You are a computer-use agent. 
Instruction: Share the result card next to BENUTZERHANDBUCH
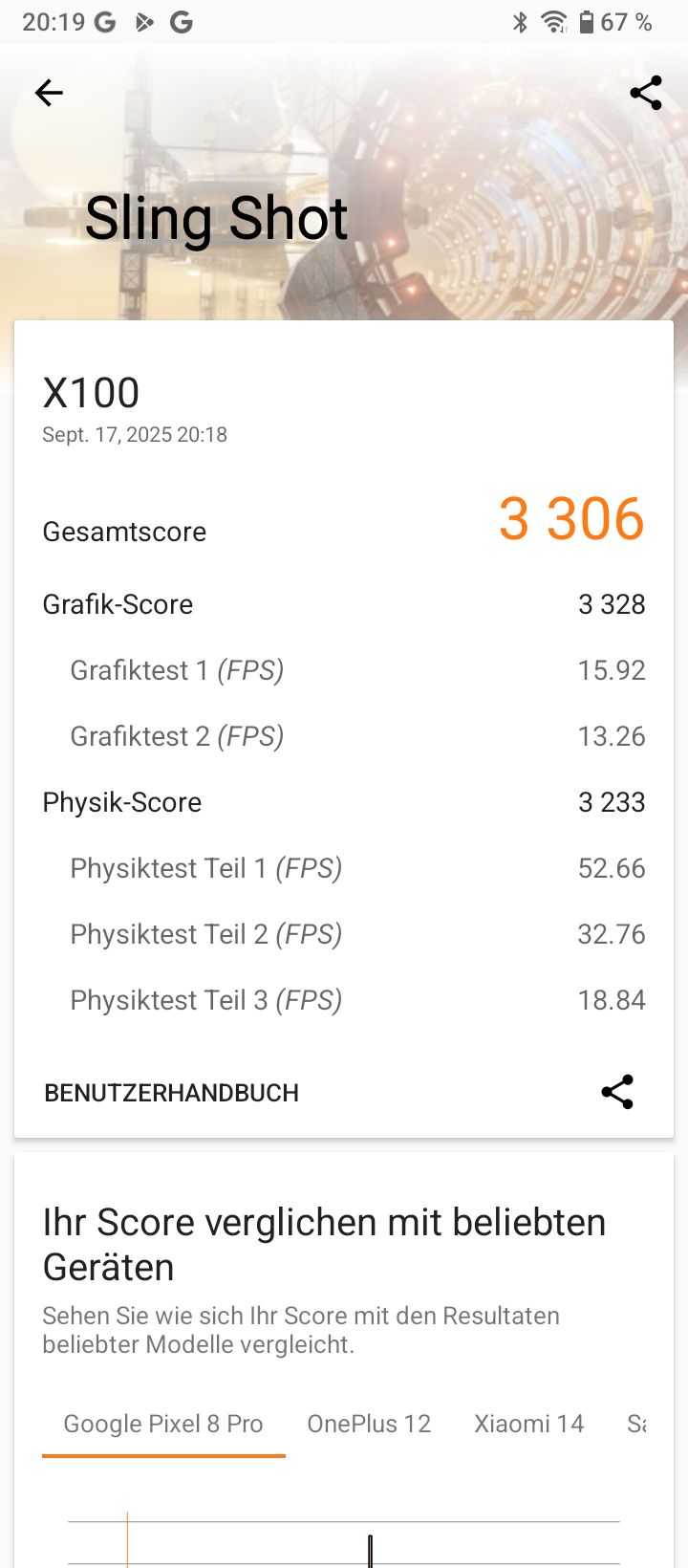[x=617, y=1092]
